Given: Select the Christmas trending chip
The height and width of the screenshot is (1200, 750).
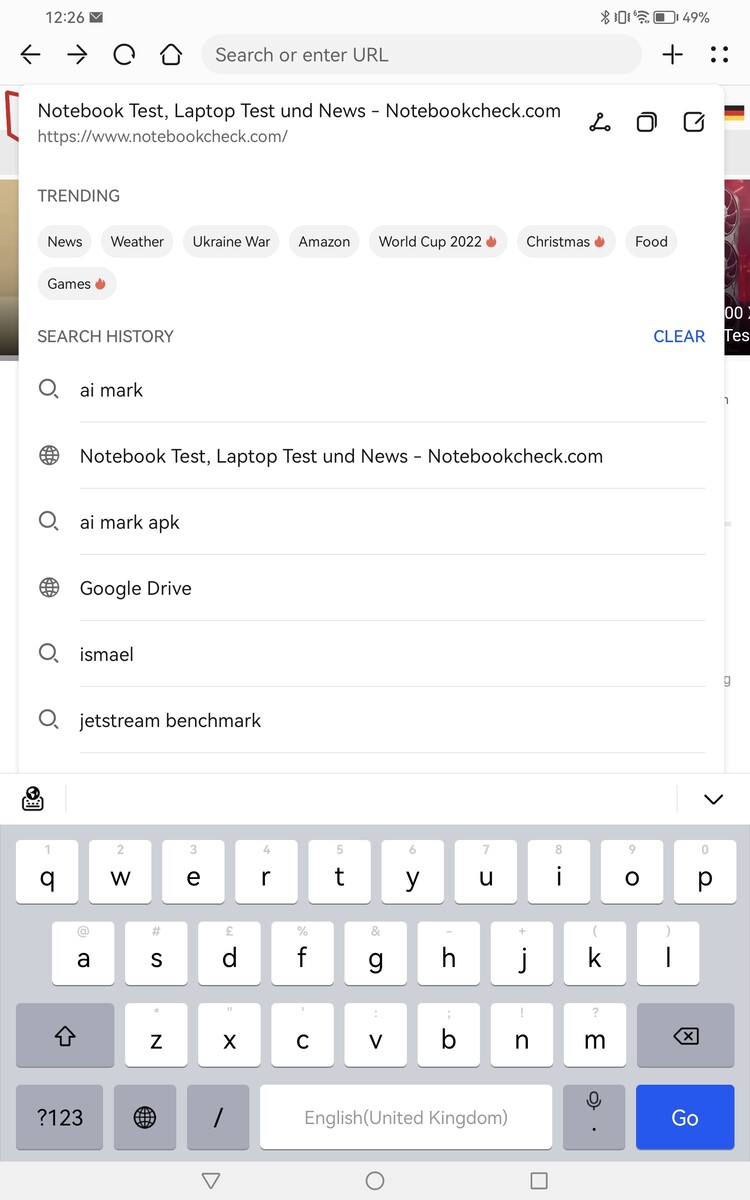Looking at the screenshot, I should click(565, 241).
